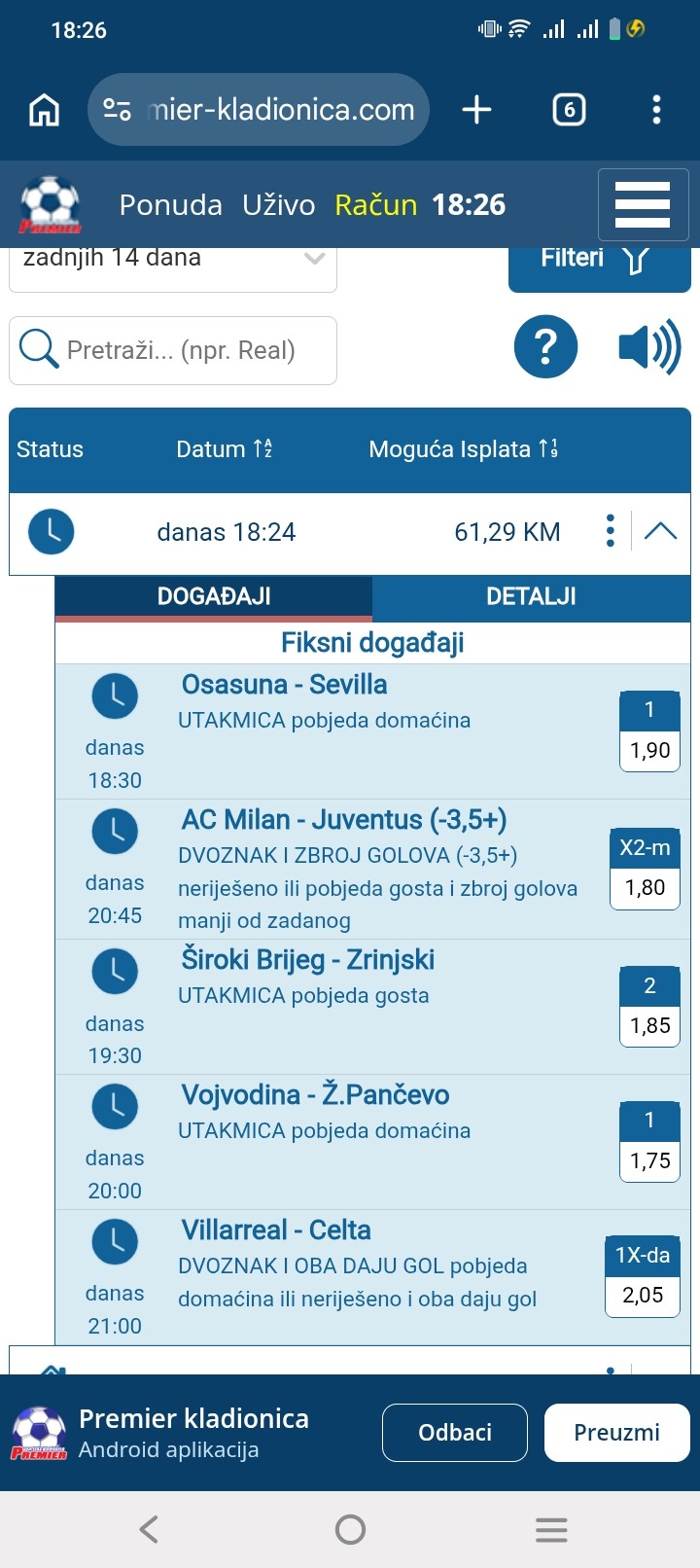
Task: Open a new browser tab
Action: tap(476, 110)
